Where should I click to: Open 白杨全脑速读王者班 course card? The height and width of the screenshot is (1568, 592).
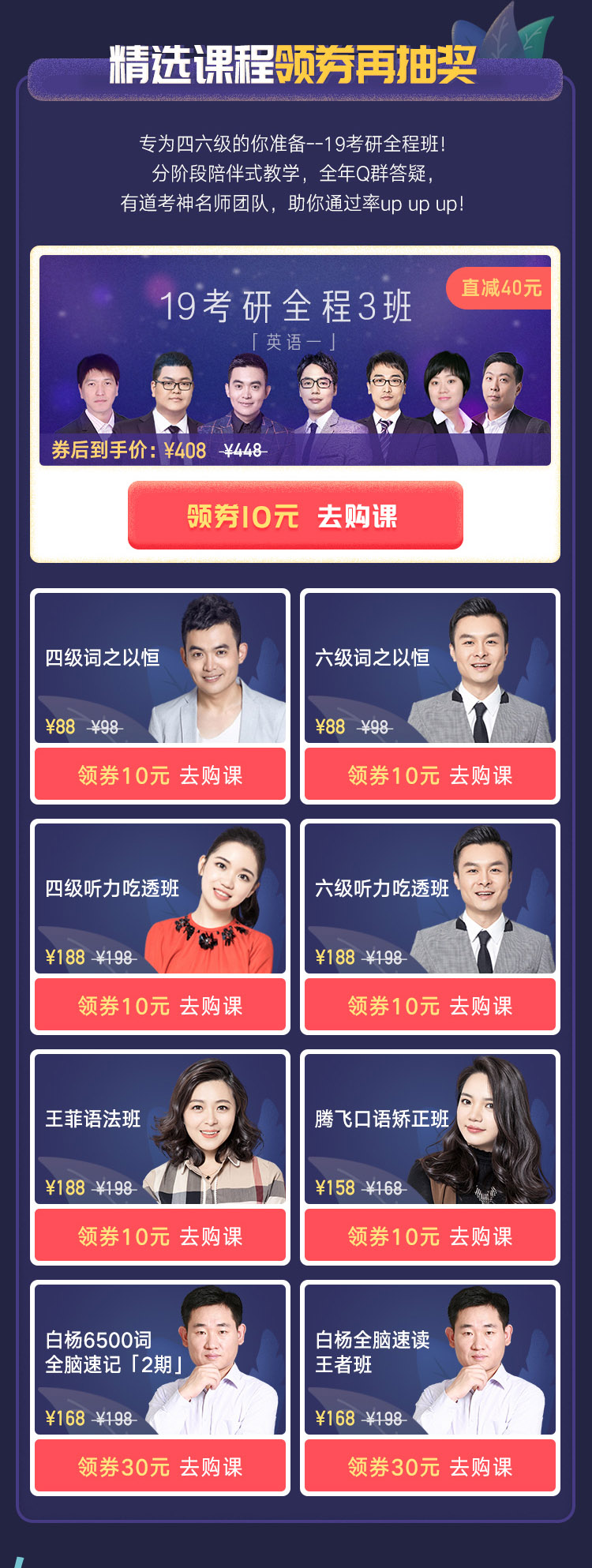[430, 1360]
